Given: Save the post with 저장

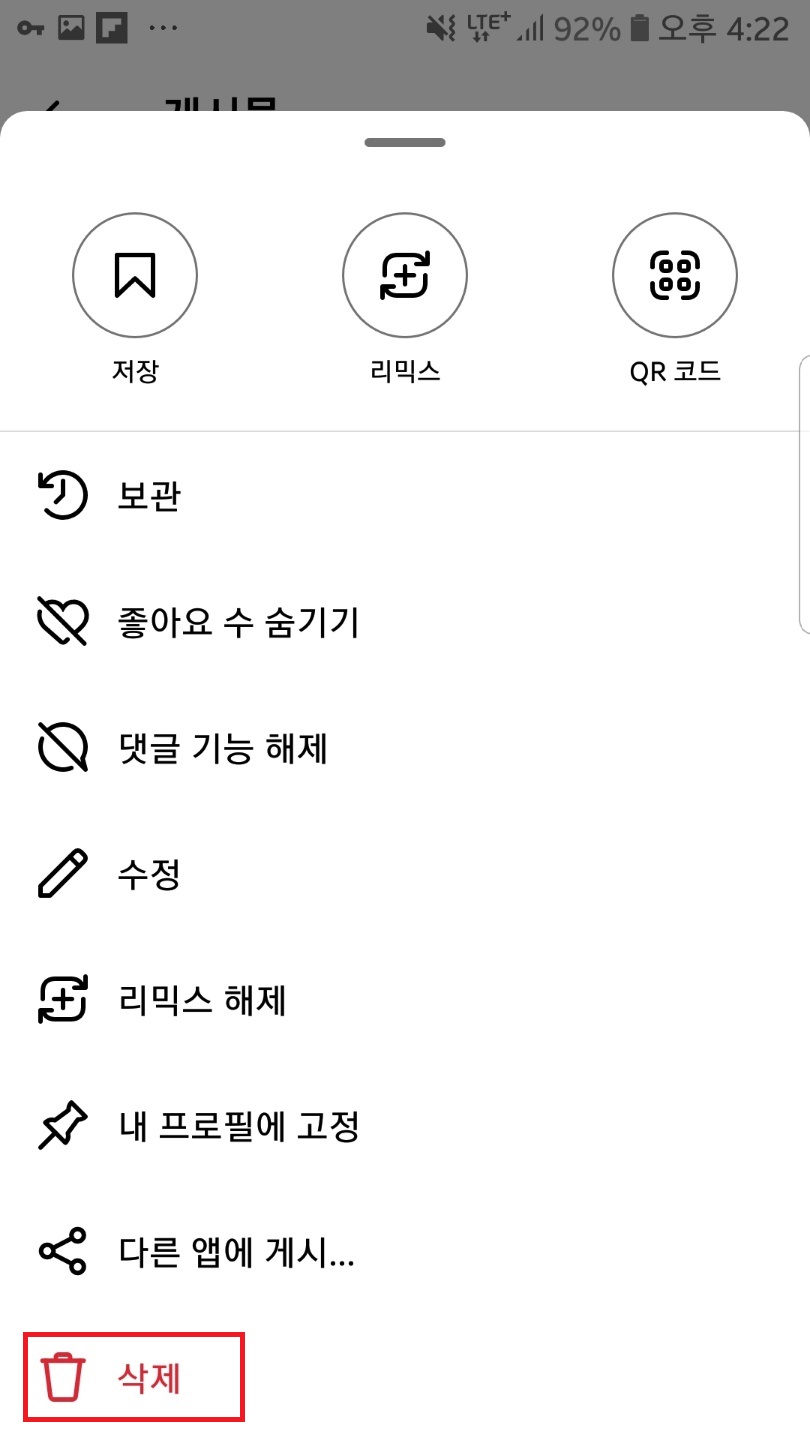Looking at the screenshot, I should click(x=135, y=275).
